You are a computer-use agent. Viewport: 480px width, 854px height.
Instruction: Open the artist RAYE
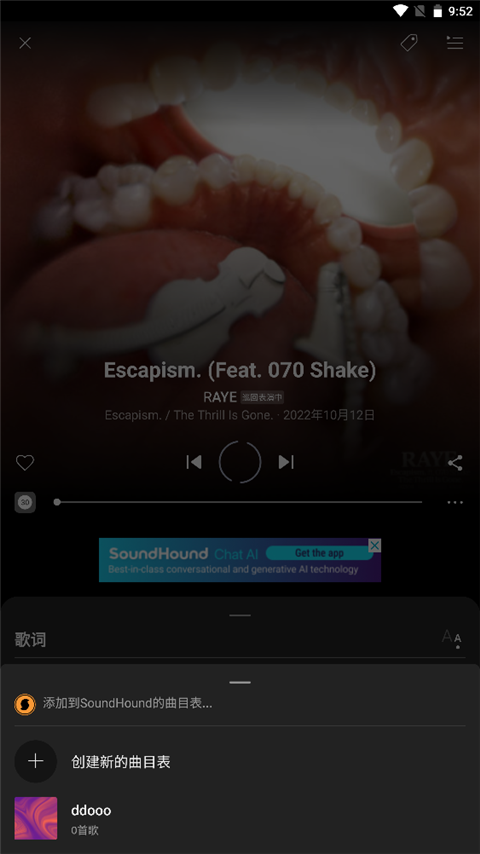click(x=220, y=397)
